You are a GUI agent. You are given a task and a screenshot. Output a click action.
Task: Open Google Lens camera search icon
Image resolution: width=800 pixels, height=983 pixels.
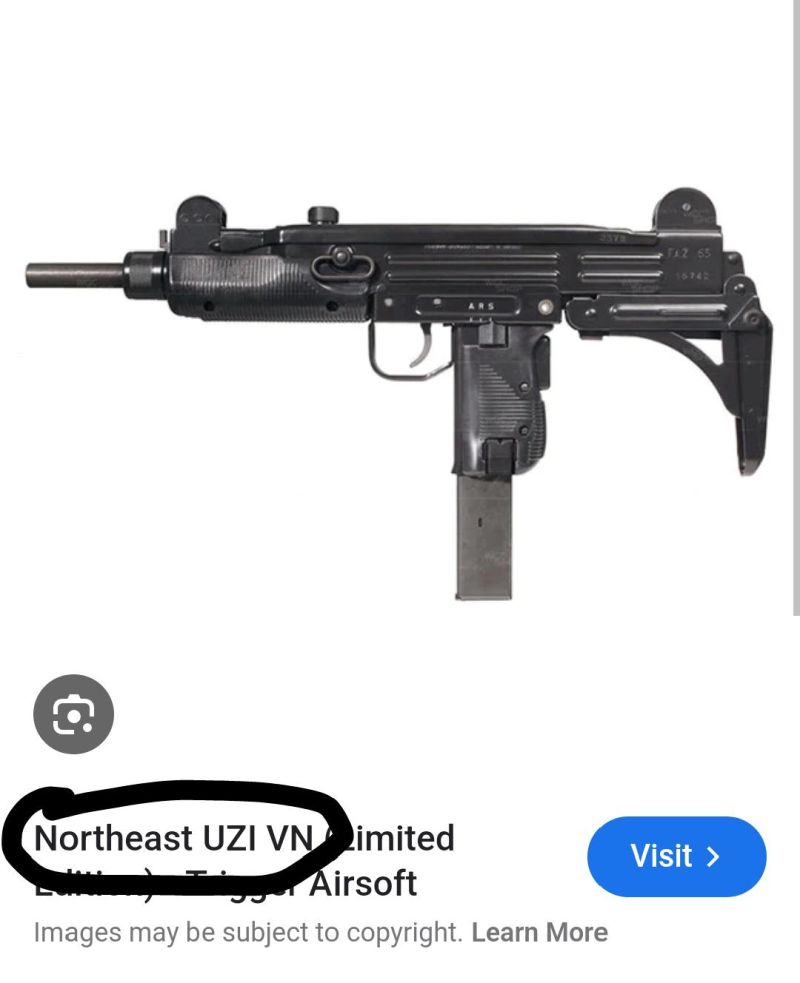(73, 714)
